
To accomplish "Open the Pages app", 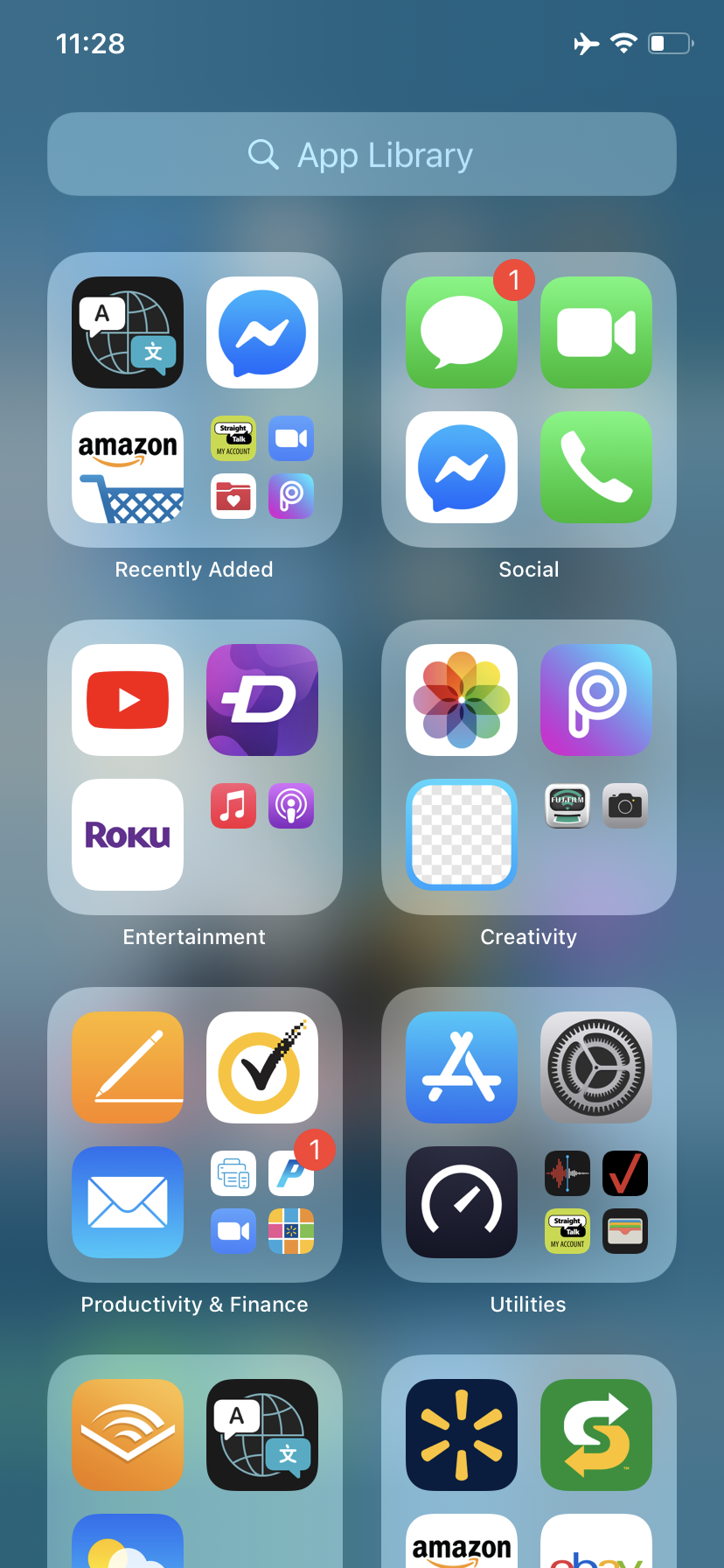I will pos(128,1067).
